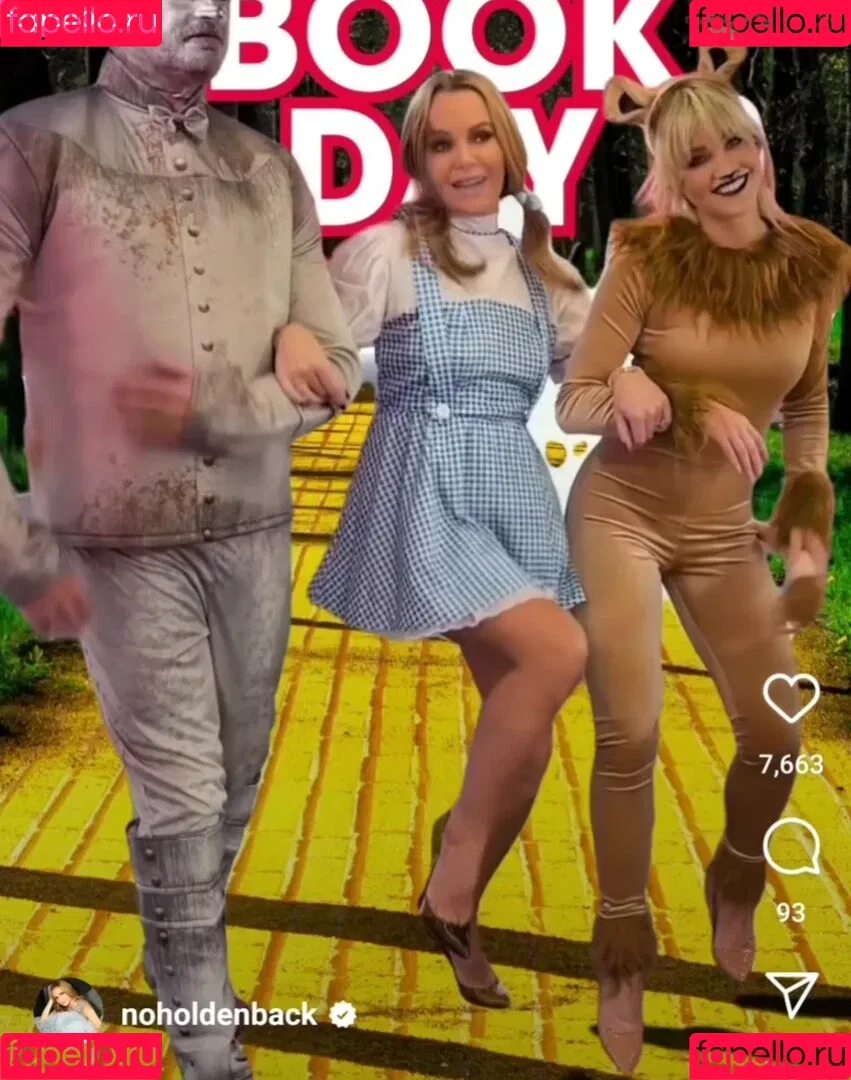Screen dimensions: 851x1080
Task: Like this reel with the heart icon
Action: click(791, 698)
